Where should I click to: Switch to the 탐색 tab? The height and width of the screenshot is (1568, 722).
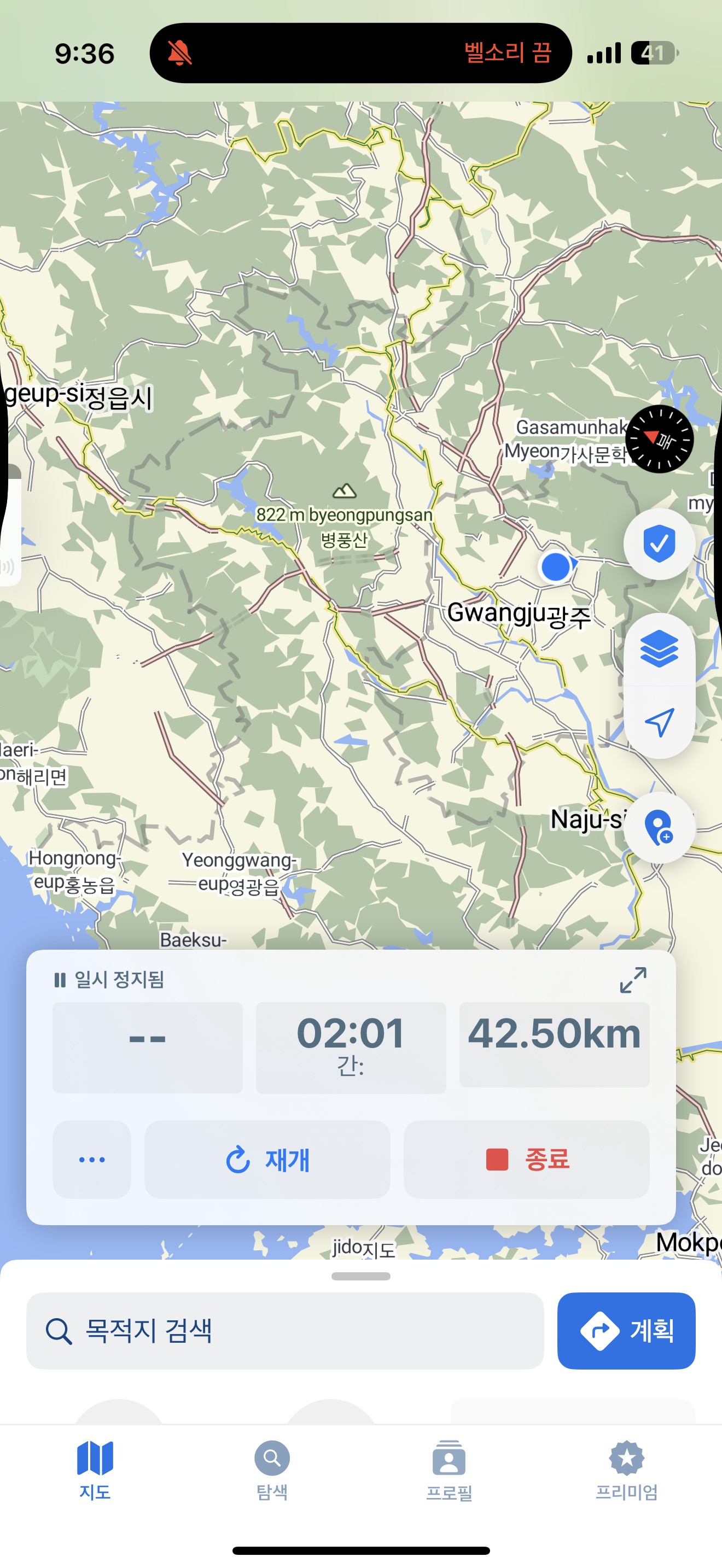click(x=271, y=1470)
